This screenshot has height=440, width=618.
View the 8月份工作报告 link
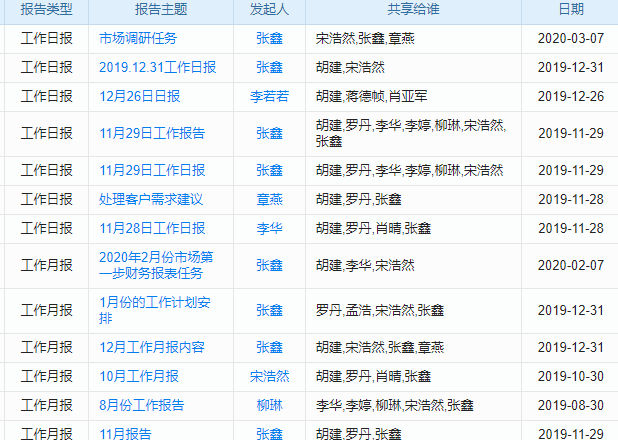point(141,405)
